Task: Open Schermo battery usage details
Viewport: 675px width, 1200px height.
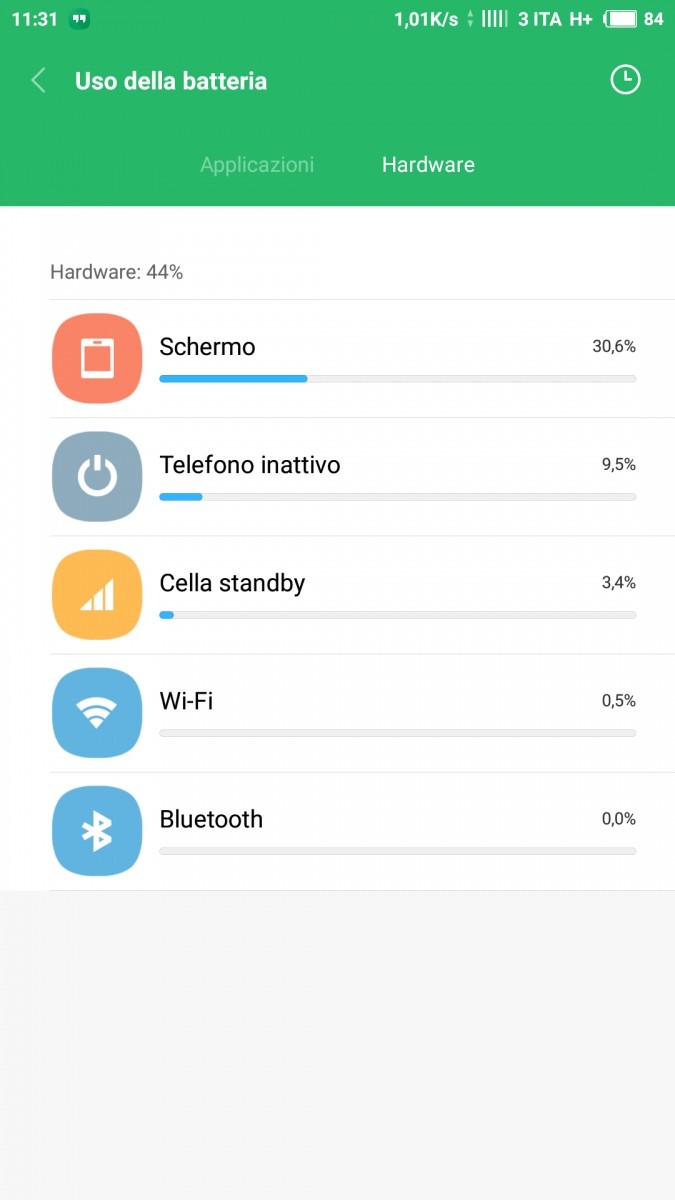Action: pyautogui.click(x=360, y=359)
